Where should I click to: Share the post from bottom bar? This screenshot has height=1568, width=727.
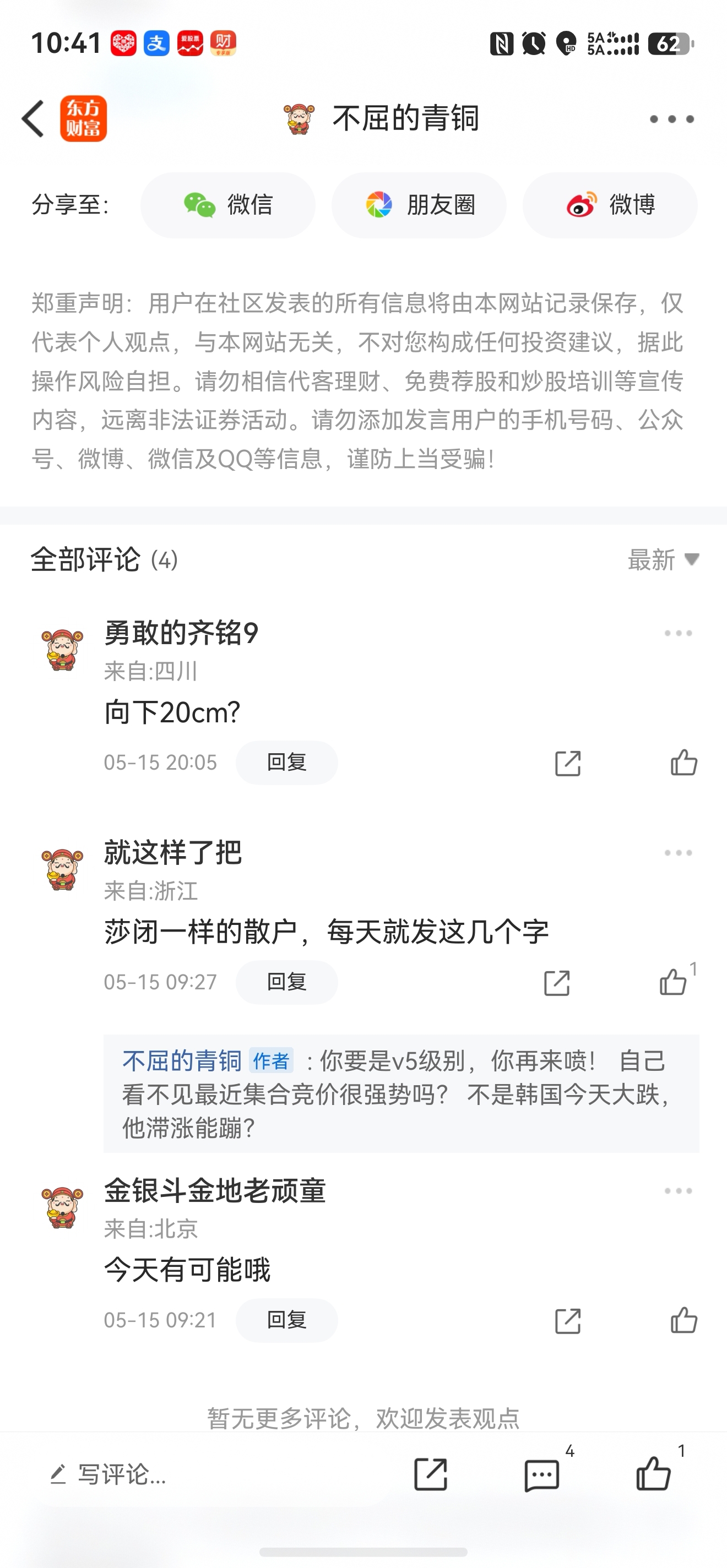431,1474
